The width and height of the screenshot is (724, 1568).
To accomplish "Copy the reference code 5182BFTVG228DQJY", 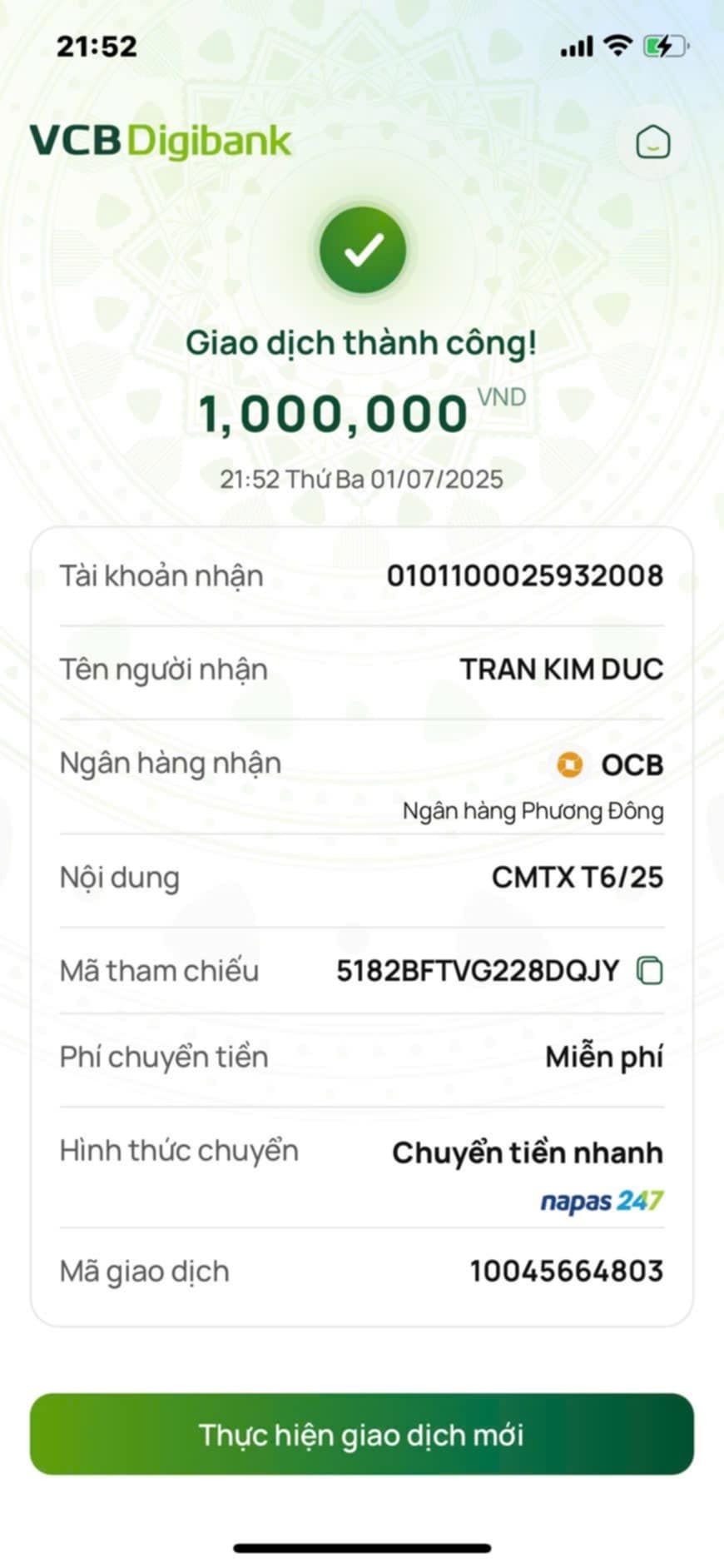I will [x=650, y=970].
